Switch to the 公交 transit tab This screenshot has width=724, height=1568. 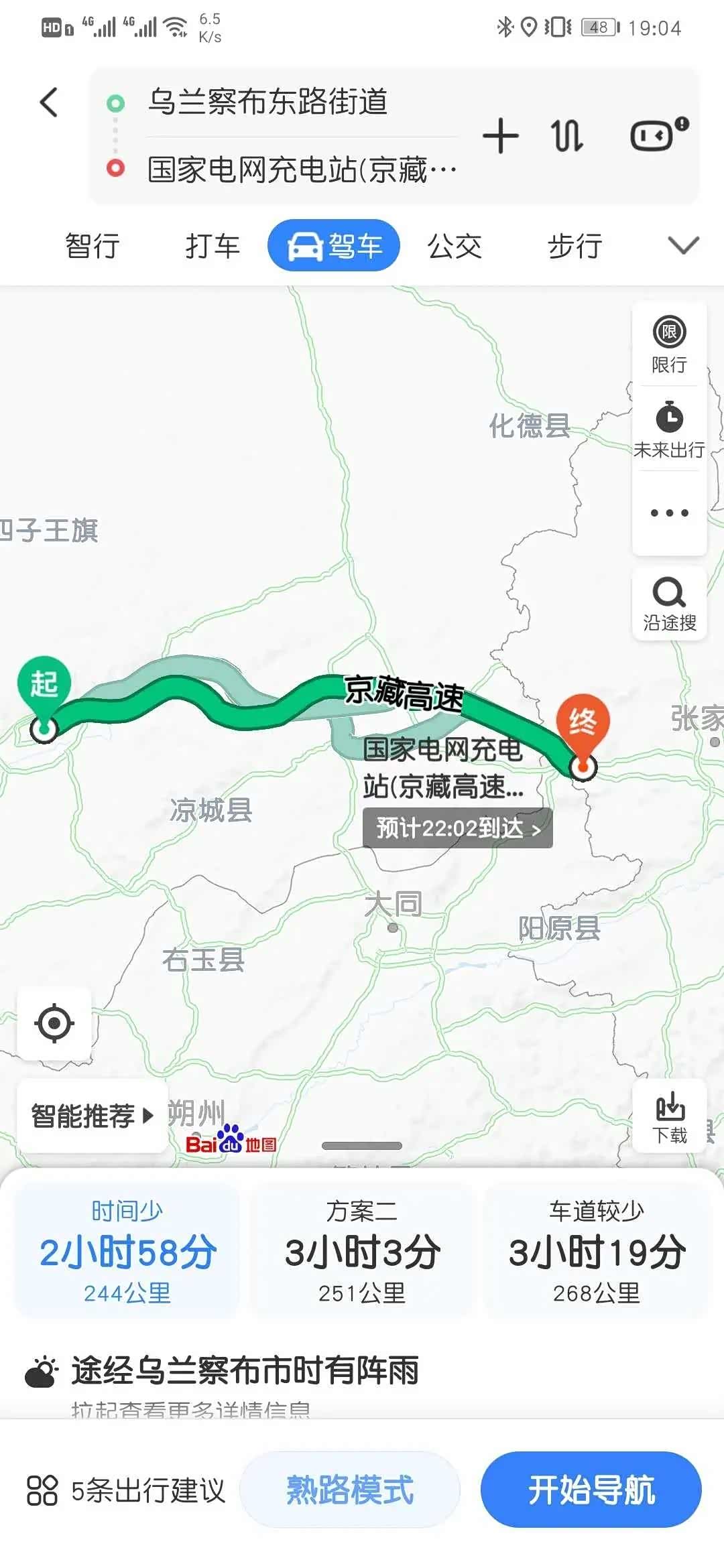455,247
